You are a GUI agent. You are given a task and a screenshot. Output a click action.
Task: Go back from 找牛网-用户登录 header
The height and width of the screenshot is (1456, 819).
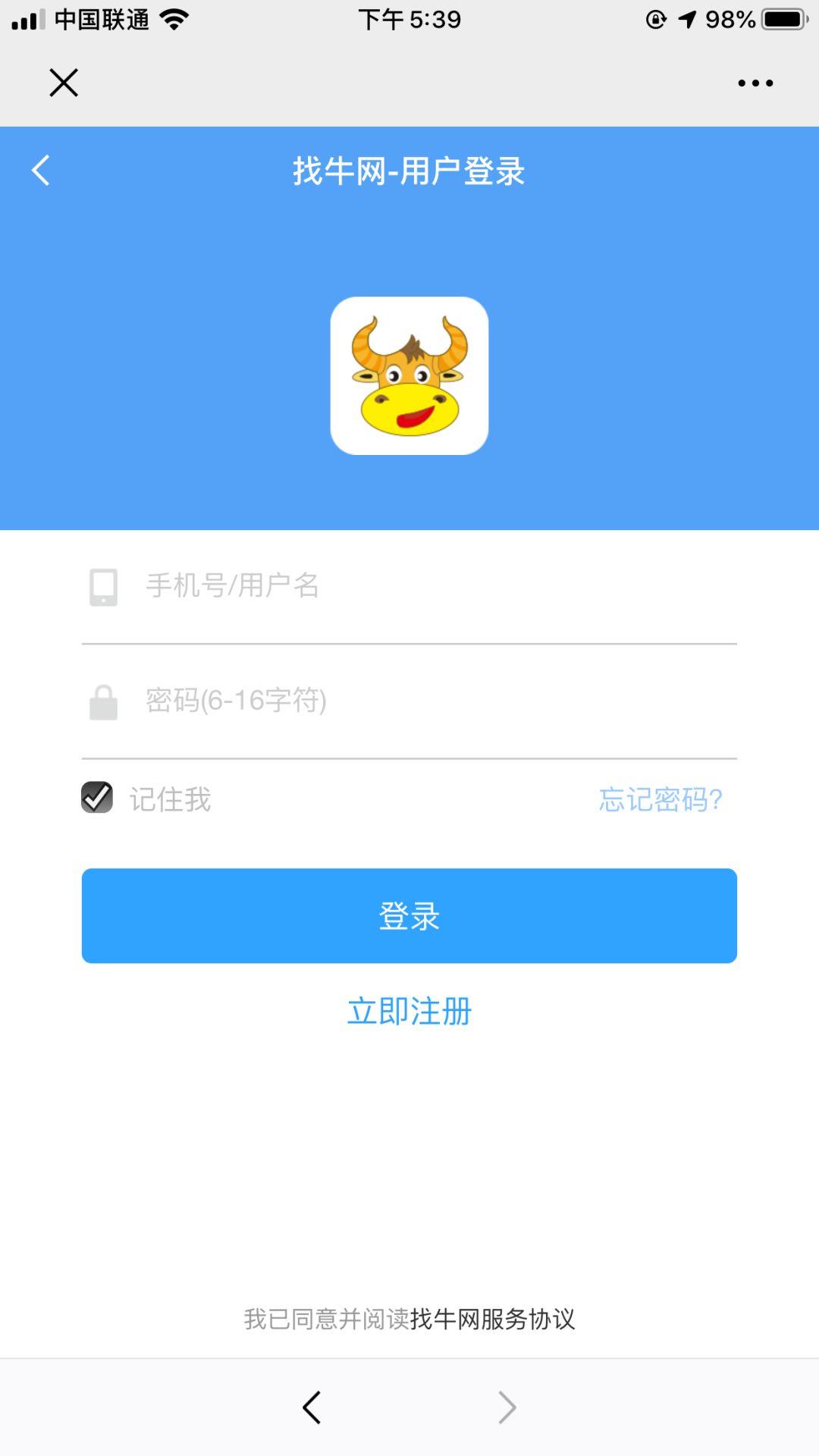41,171
